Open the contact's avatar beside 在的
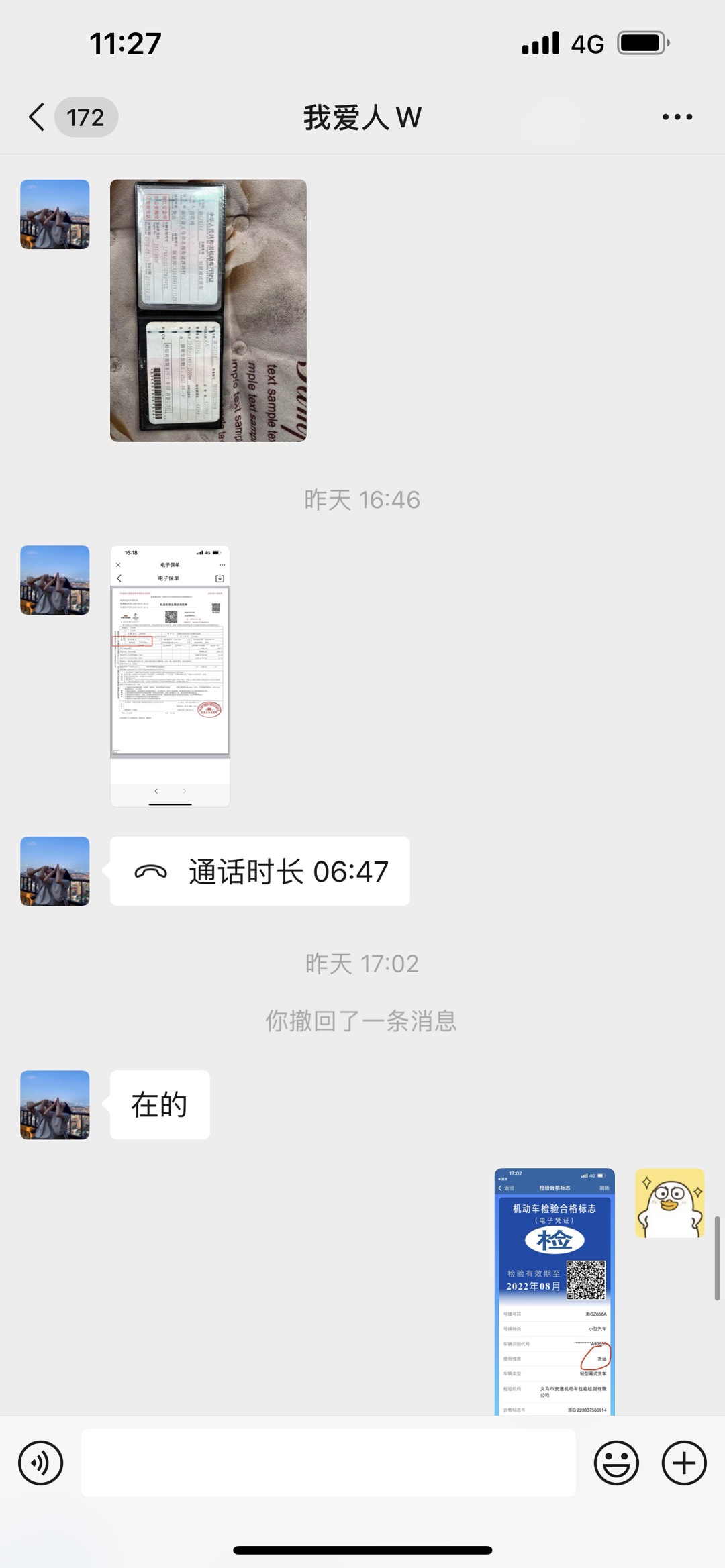The height and width of the screenshot is (1568, 725). point(55,1104)
